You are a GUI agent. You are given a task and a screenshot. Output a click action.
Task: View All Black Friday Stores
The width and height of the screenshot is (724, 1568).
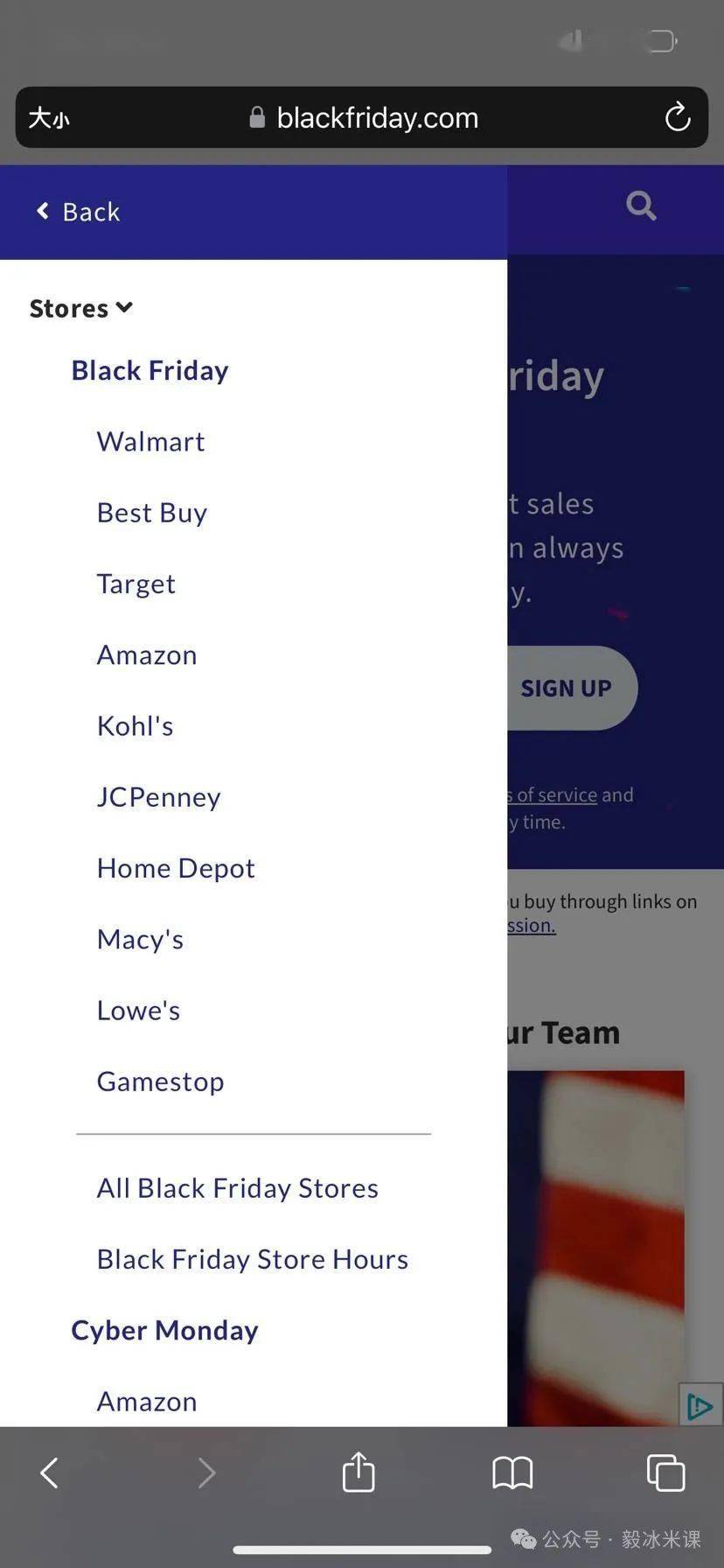(x=237, y=1188)
